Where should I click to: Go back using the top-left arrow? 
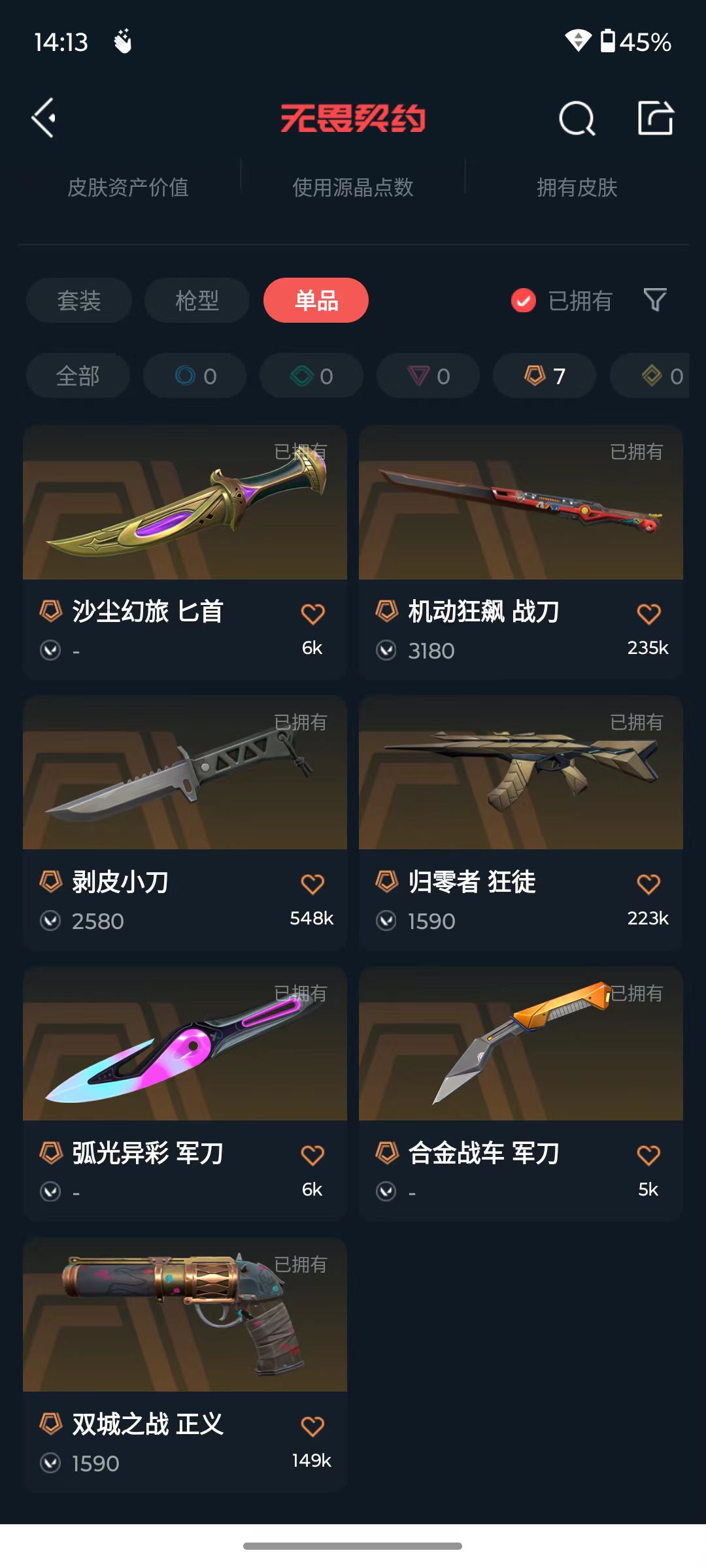[x=44, y=118]
